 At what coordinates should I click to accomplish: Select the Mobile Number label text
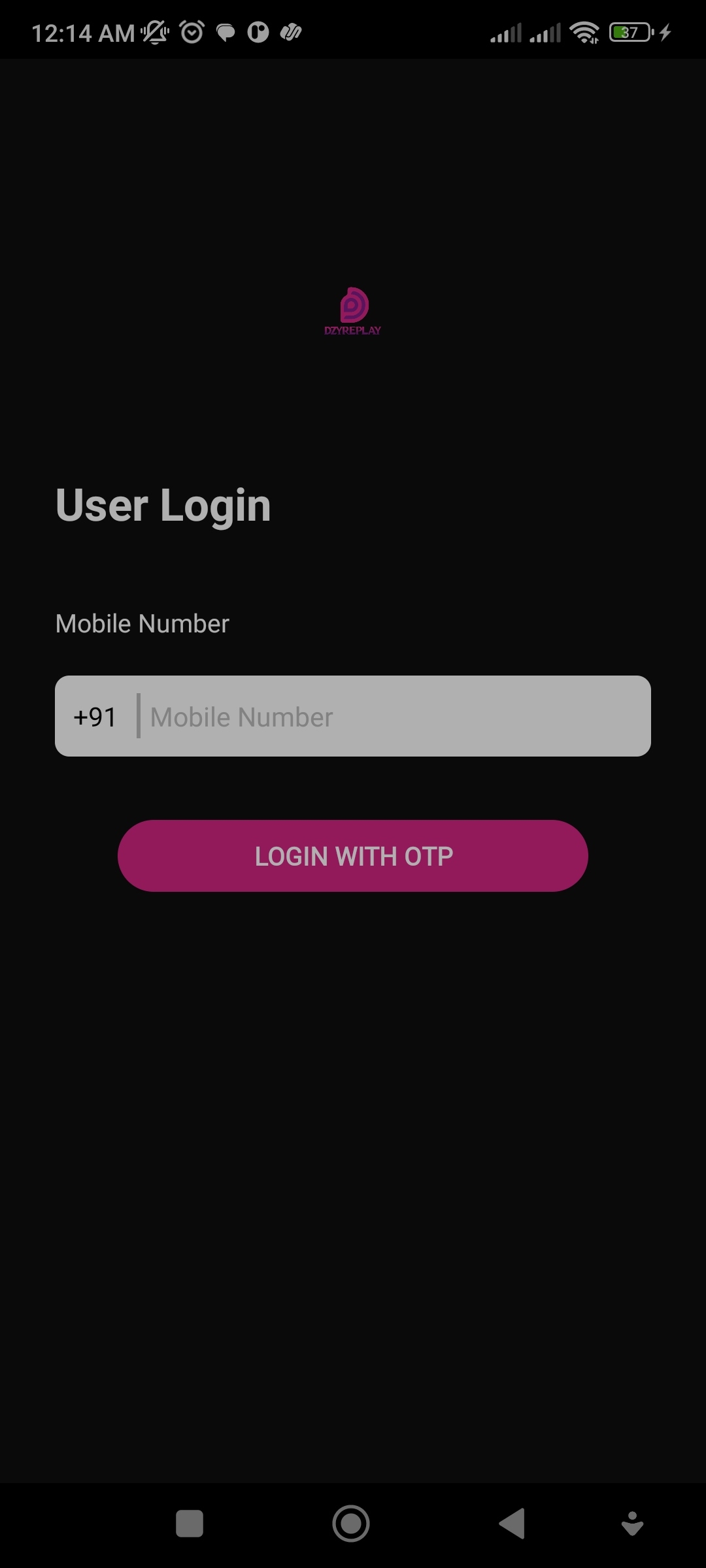pyautogui.click(x=141, y=624)
